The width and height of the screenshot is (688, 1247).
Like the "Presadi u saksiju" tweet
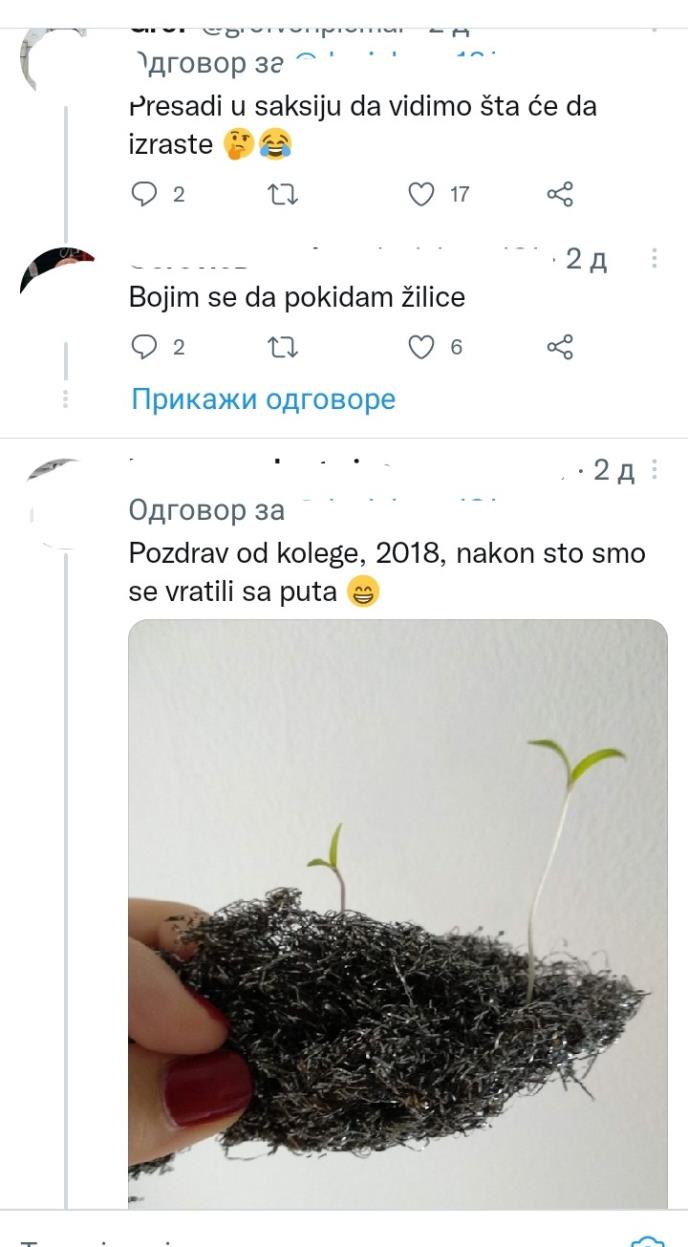click(422, 194)
